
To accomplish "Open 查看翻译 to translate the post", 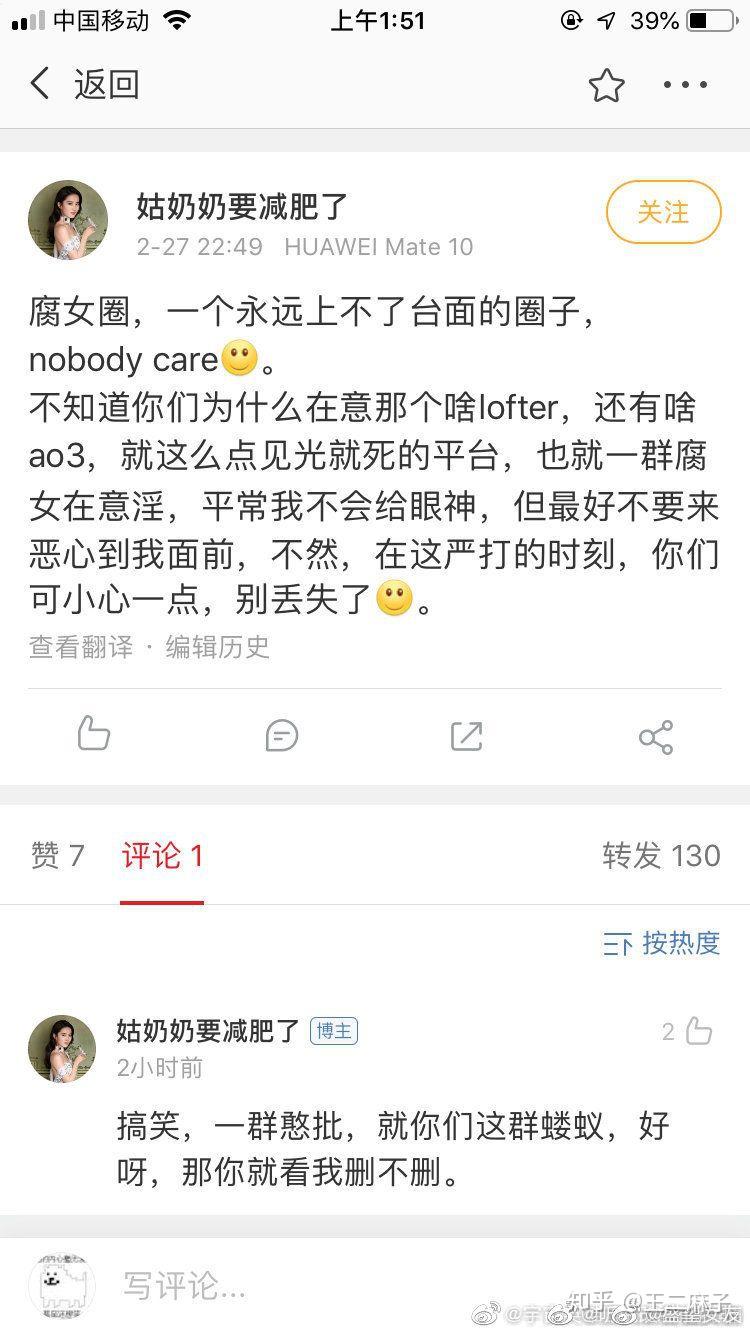I will tap(80, 646).
